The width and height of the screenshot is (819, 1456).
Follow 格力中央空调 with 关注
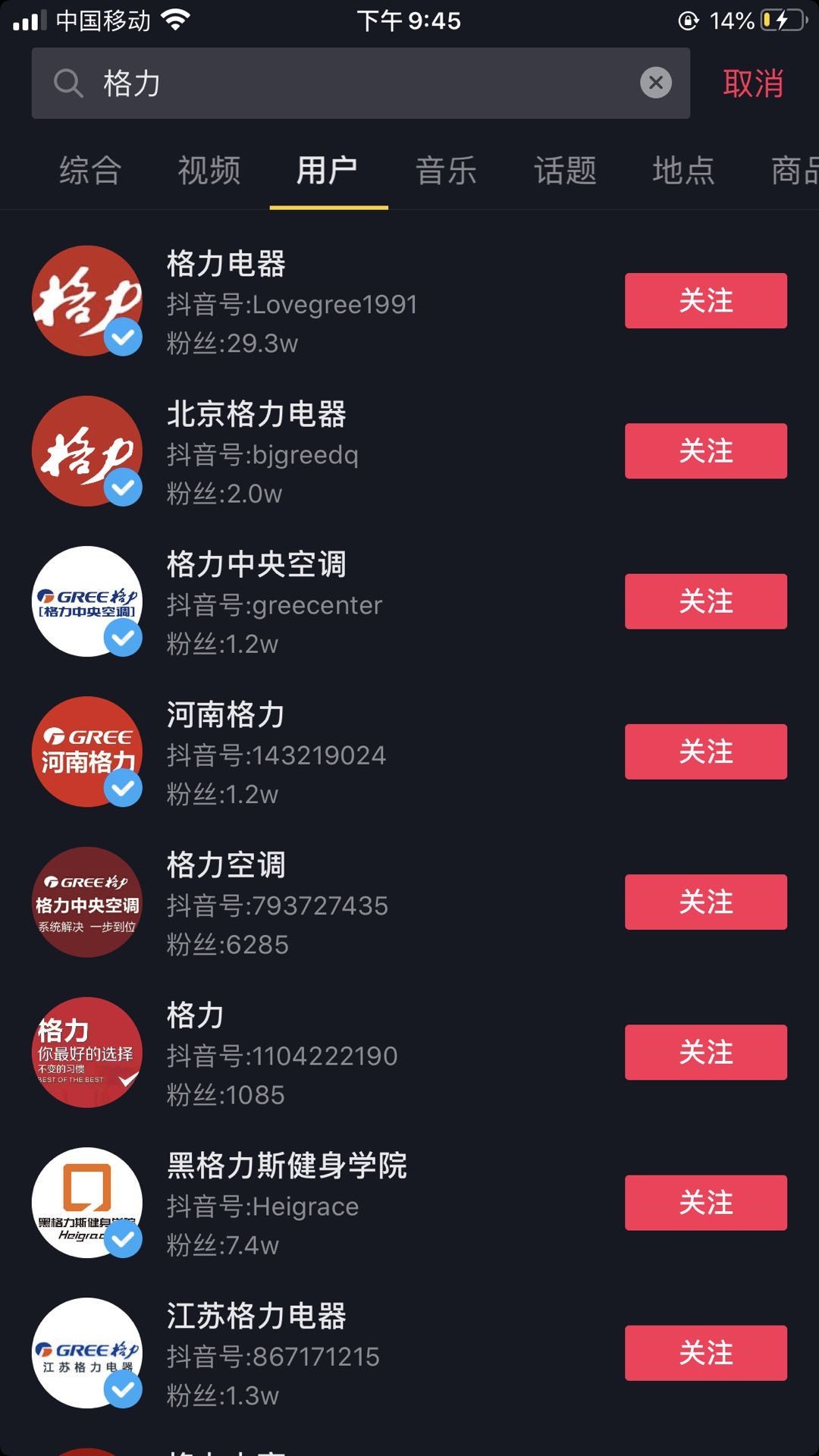click(705, 601)
